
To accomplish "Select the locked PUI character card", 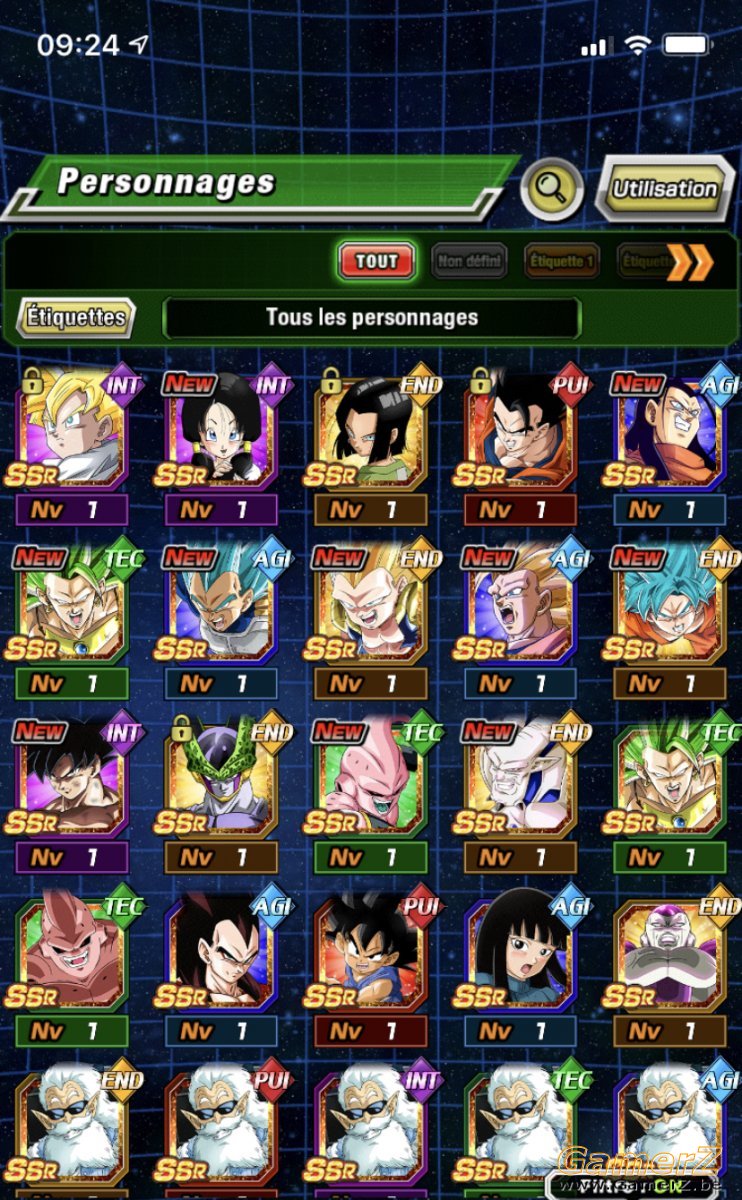I will 520,446.
